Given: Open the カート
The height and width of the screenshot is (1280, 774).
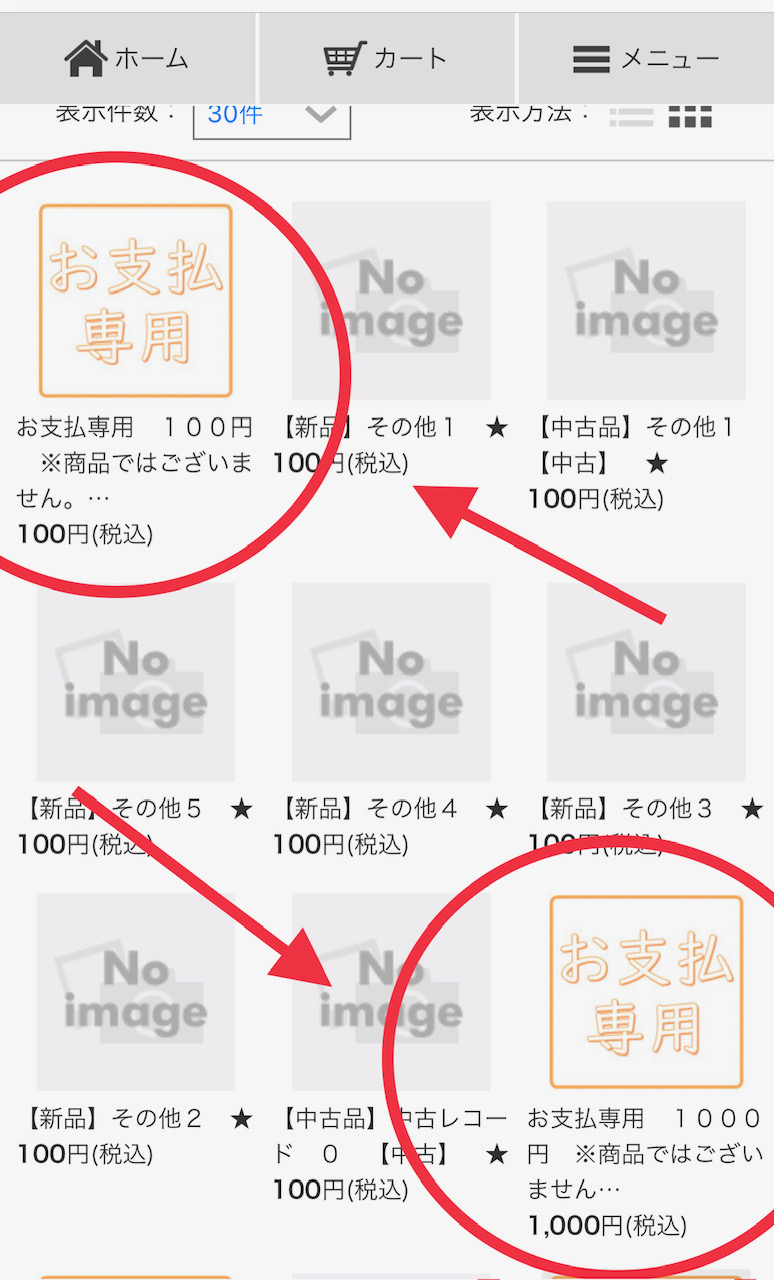Looking at the screenshot, I should 387,58.
